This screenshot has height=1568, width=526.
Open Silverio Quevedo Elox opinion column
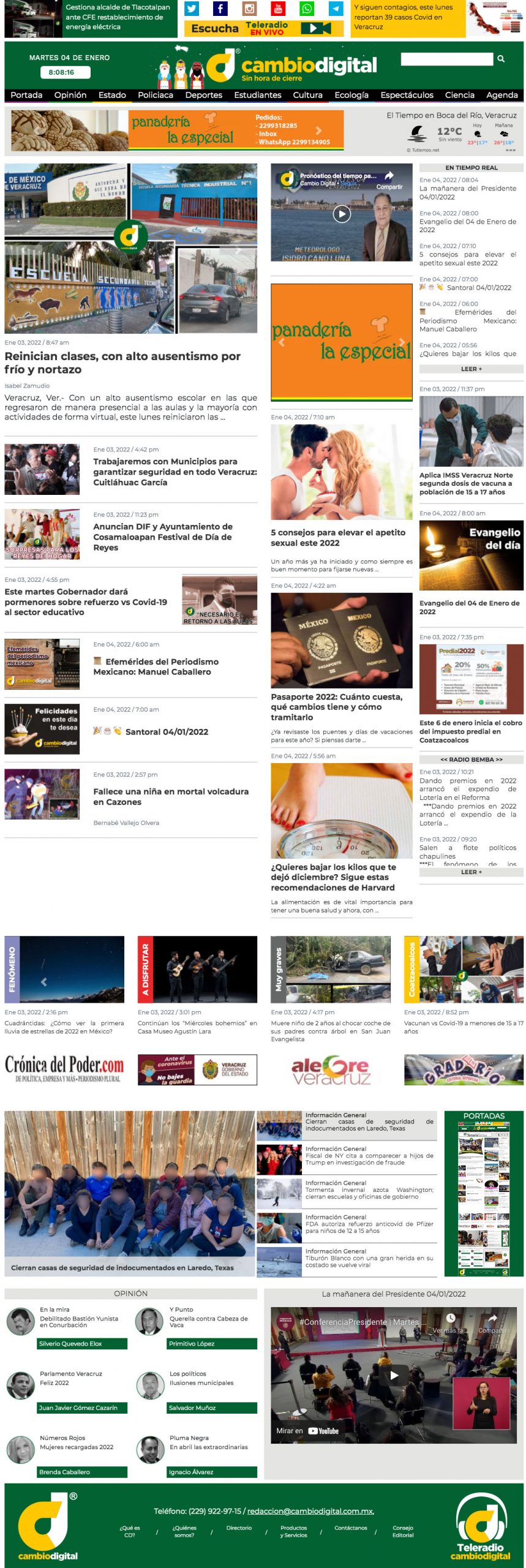(x=82, y=1343)
